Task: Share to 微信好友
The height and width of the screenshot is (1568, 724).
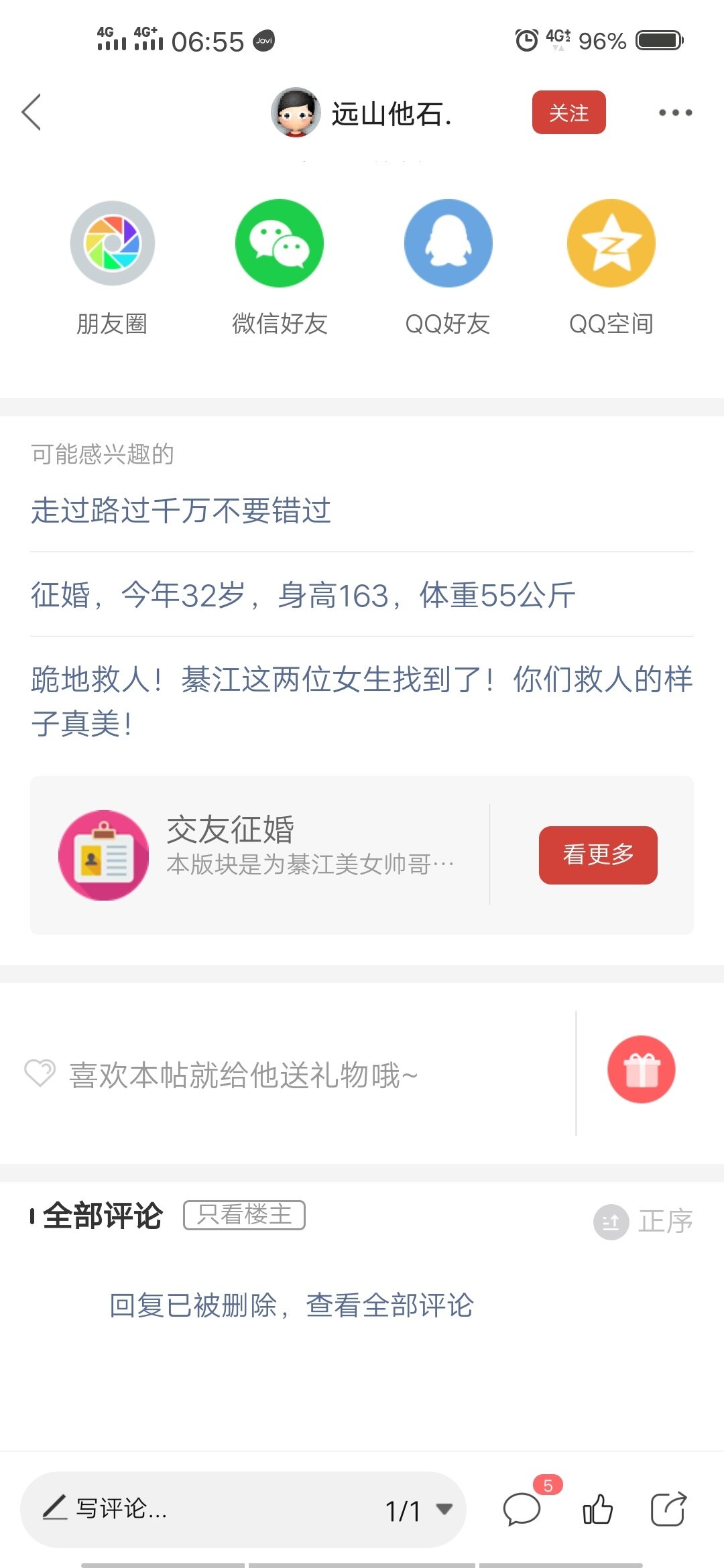Action: (280, 243)
